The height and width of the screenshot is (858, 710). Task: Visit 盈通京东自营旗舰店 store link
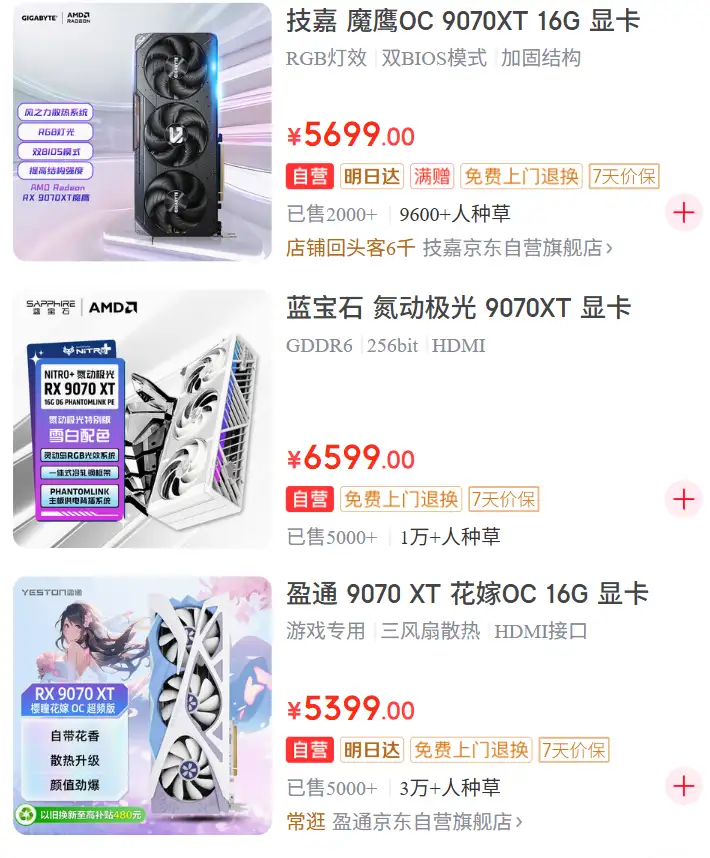click(427, 821)
